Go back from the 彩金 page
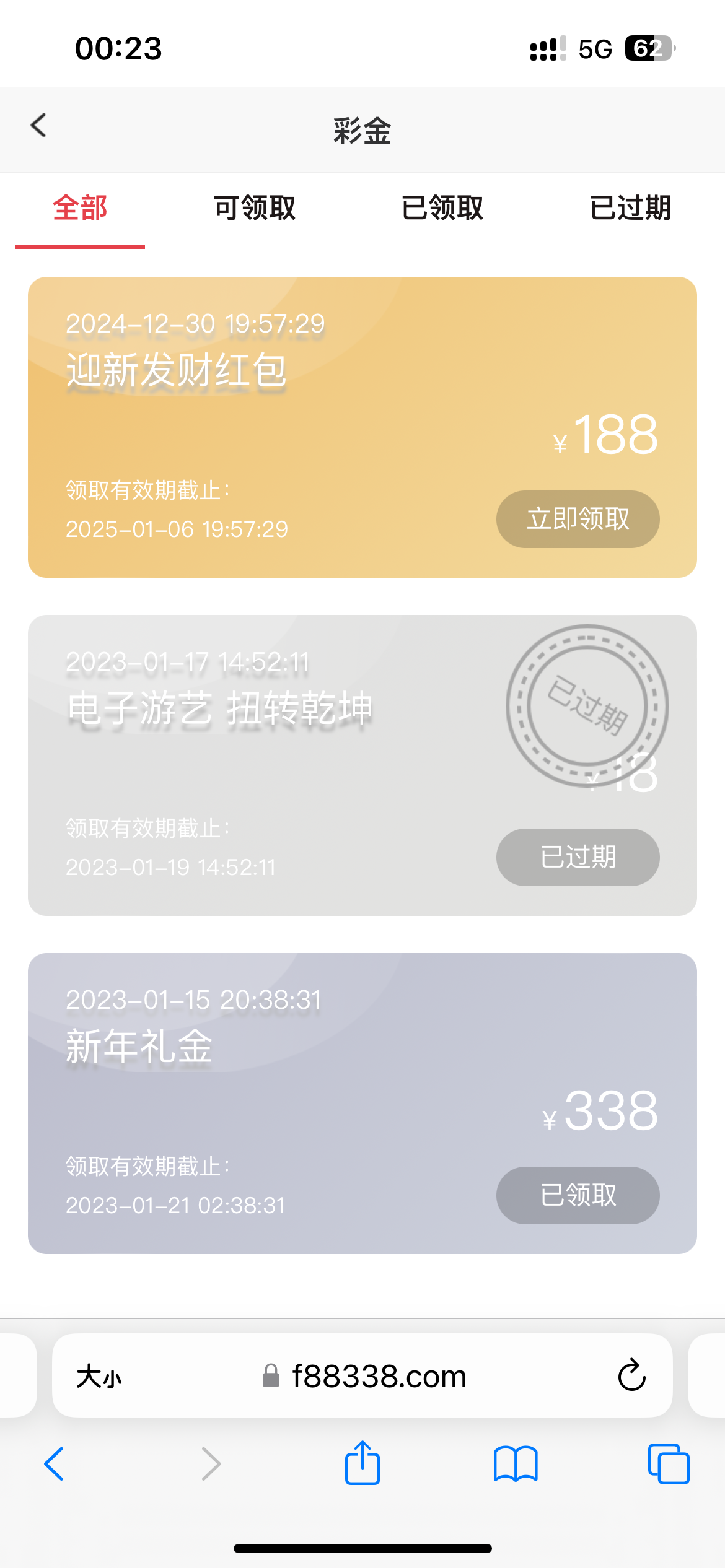This screenshot has width=725, height=1568. [38, 126]
